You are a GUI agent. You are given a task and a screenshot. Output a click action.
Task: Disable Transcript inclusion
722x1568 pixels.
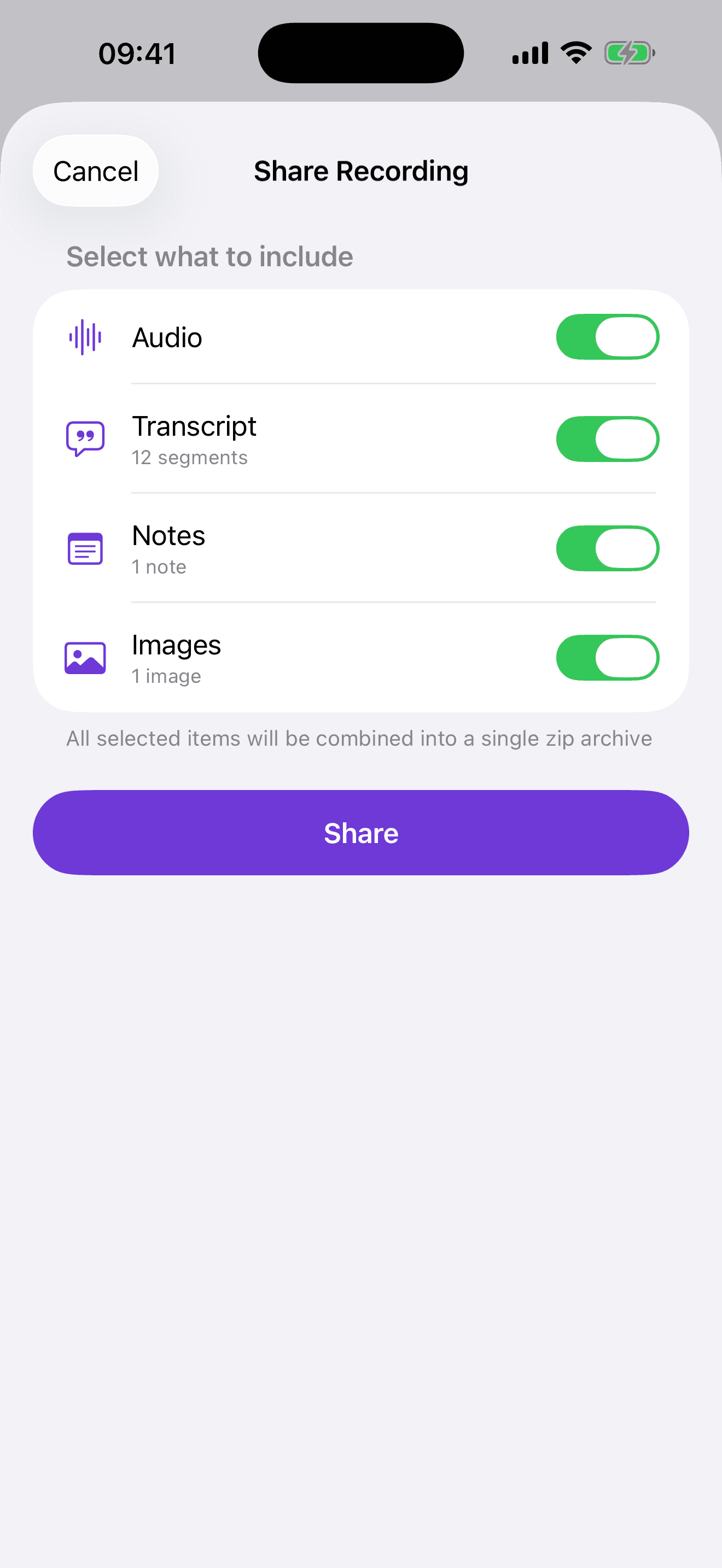pyautogui.click(x=607, y=439)
